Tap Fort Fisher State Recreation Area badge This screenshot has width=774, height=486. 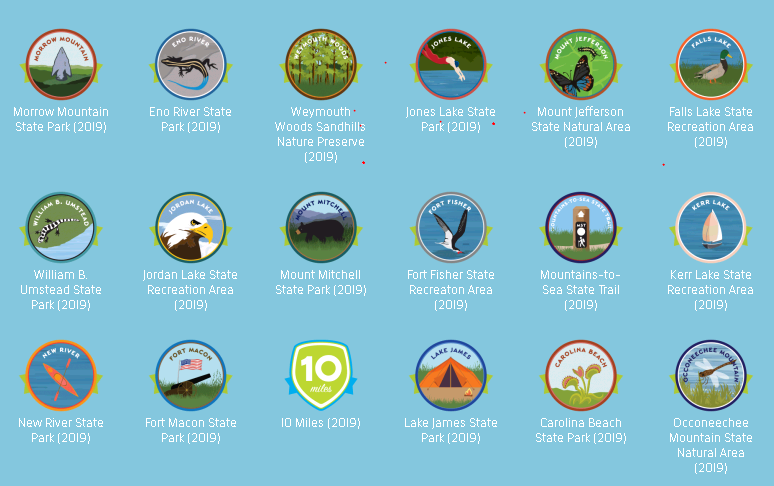point(451,227)
